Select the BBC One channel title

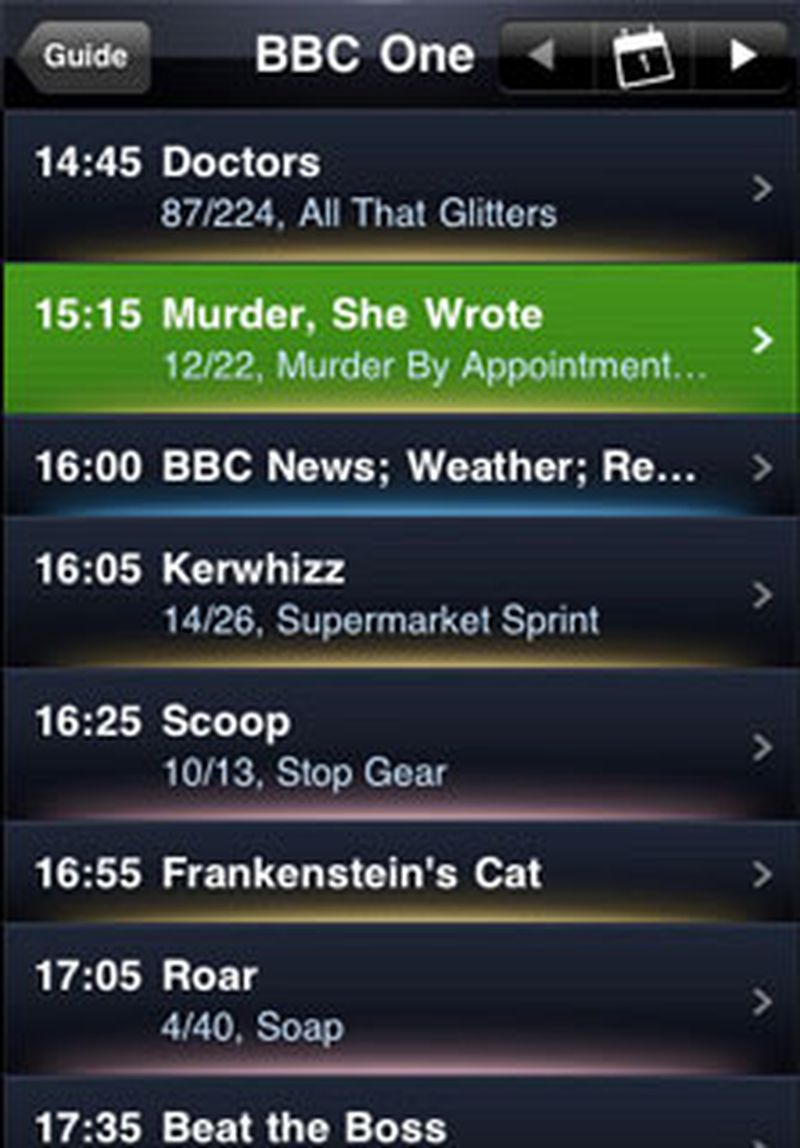365,53
